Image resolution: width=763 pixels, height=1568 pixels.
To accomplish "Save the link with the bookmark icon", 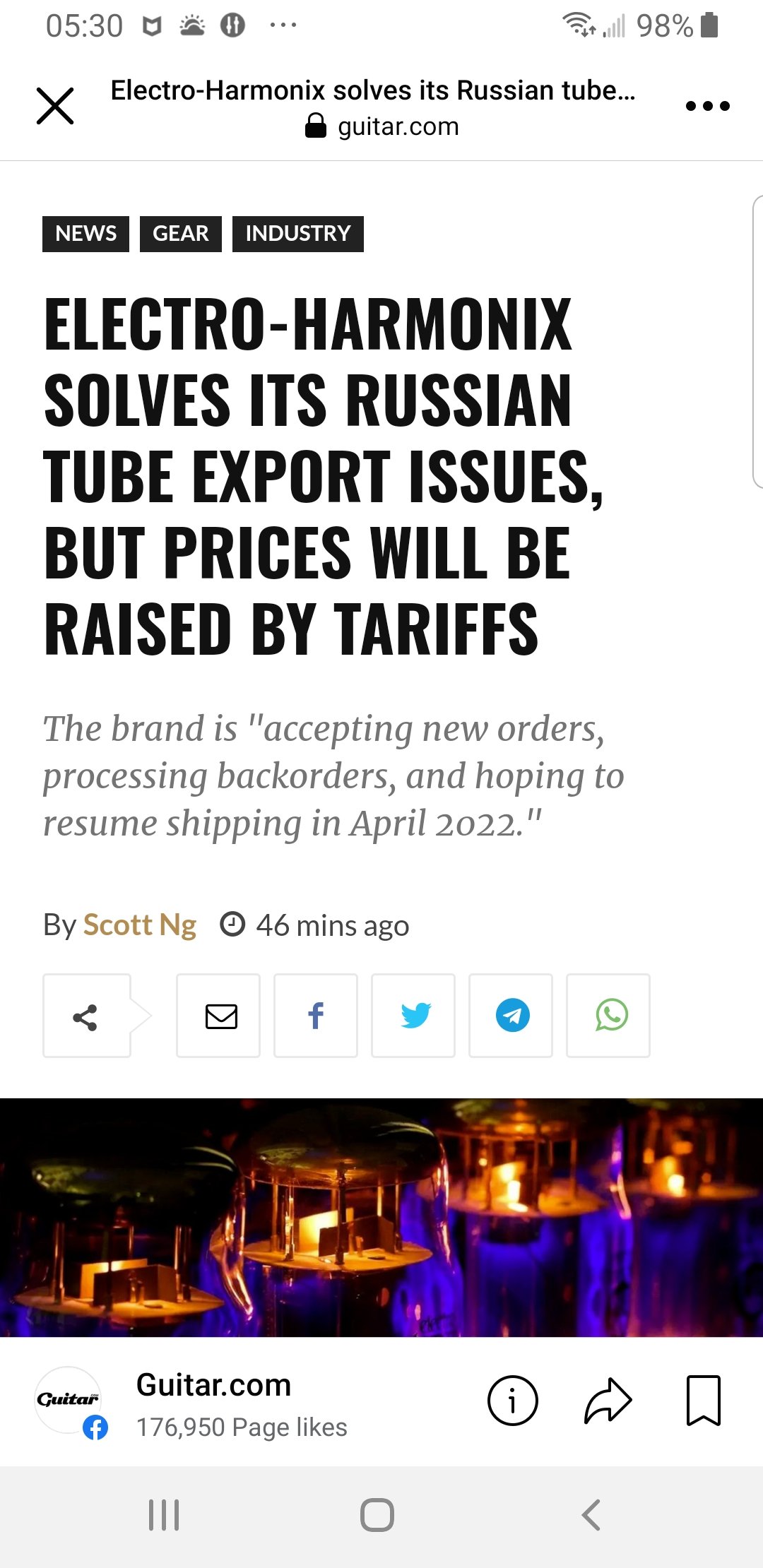I will 704,1401.
